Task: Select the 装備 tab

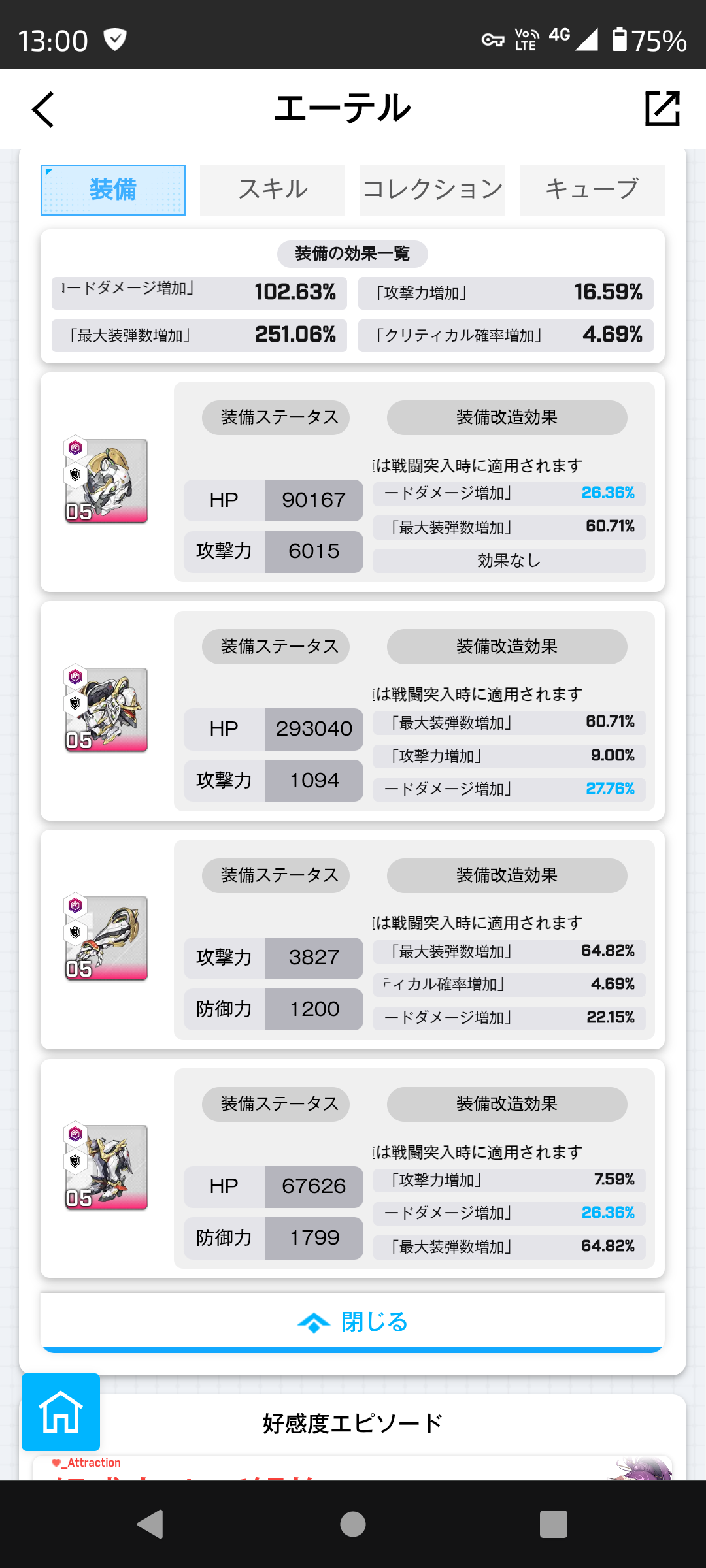Action: (113, 190)
